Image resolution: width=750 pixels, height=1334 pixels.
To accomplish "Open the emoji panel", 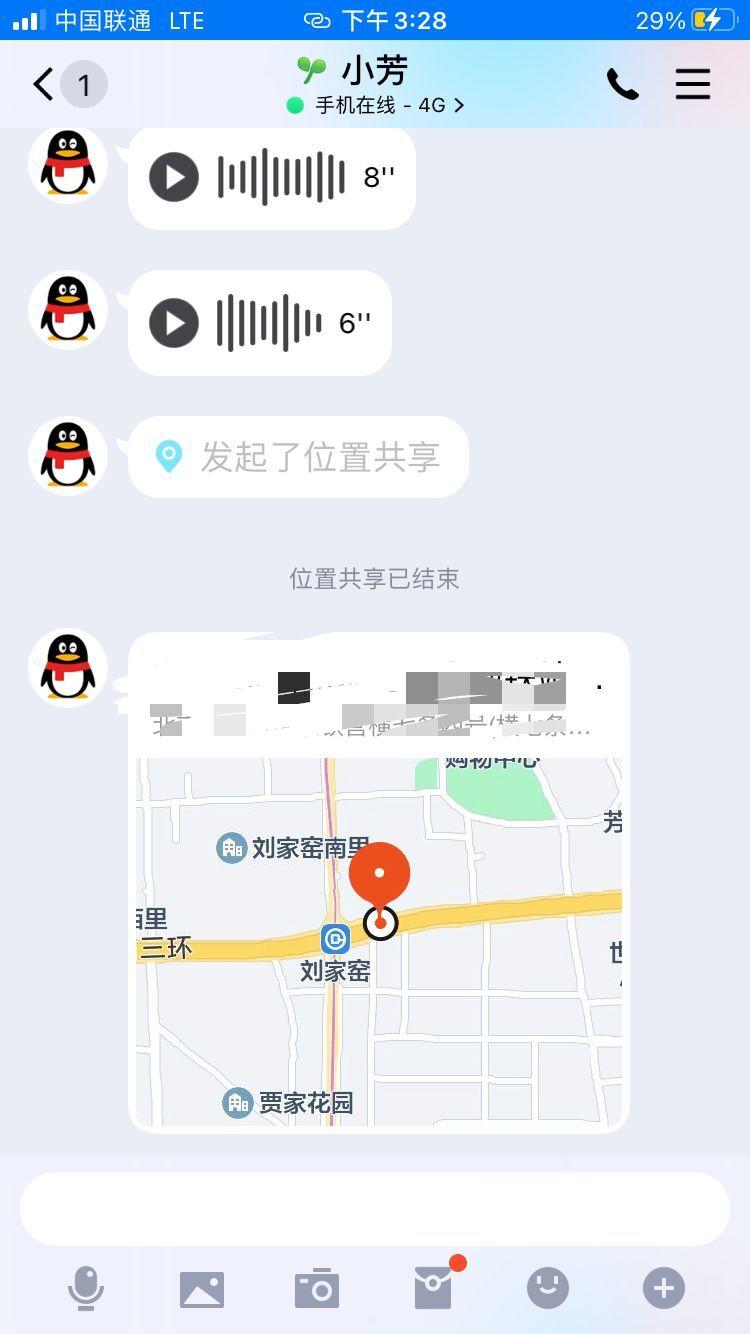I will 548,1288.
